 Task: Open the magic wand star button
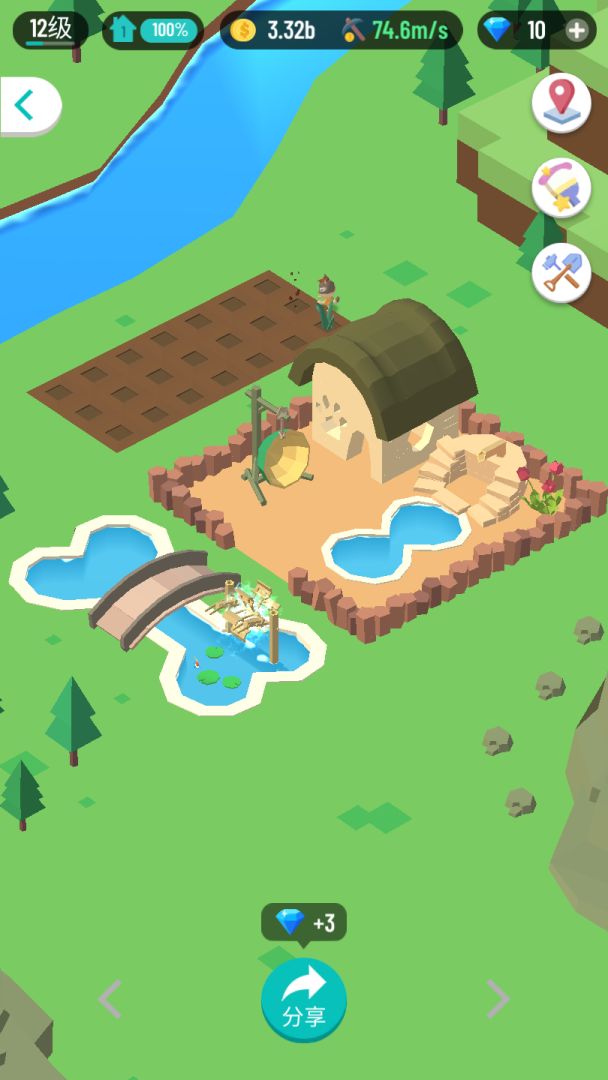click(561, 187)
